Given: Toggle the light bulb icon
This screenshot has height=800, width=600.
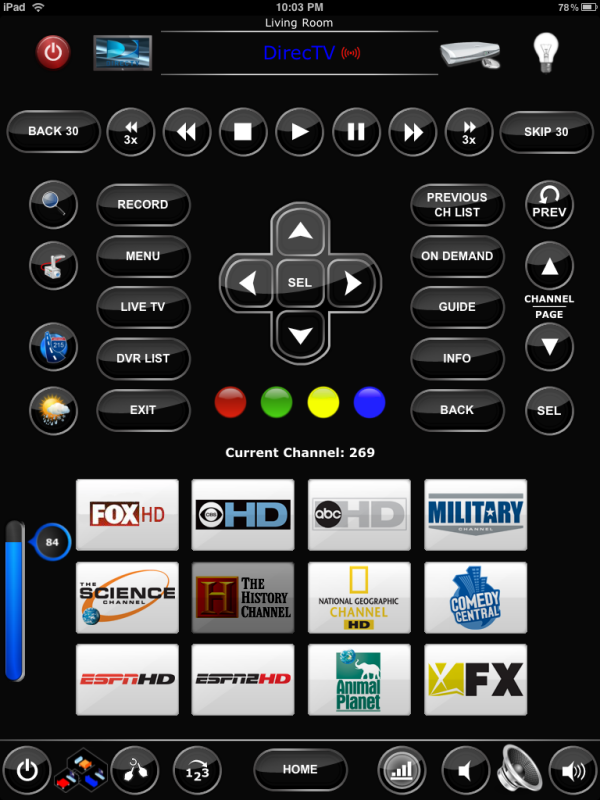Looking at the screenshot, I should tap(545, 51).
